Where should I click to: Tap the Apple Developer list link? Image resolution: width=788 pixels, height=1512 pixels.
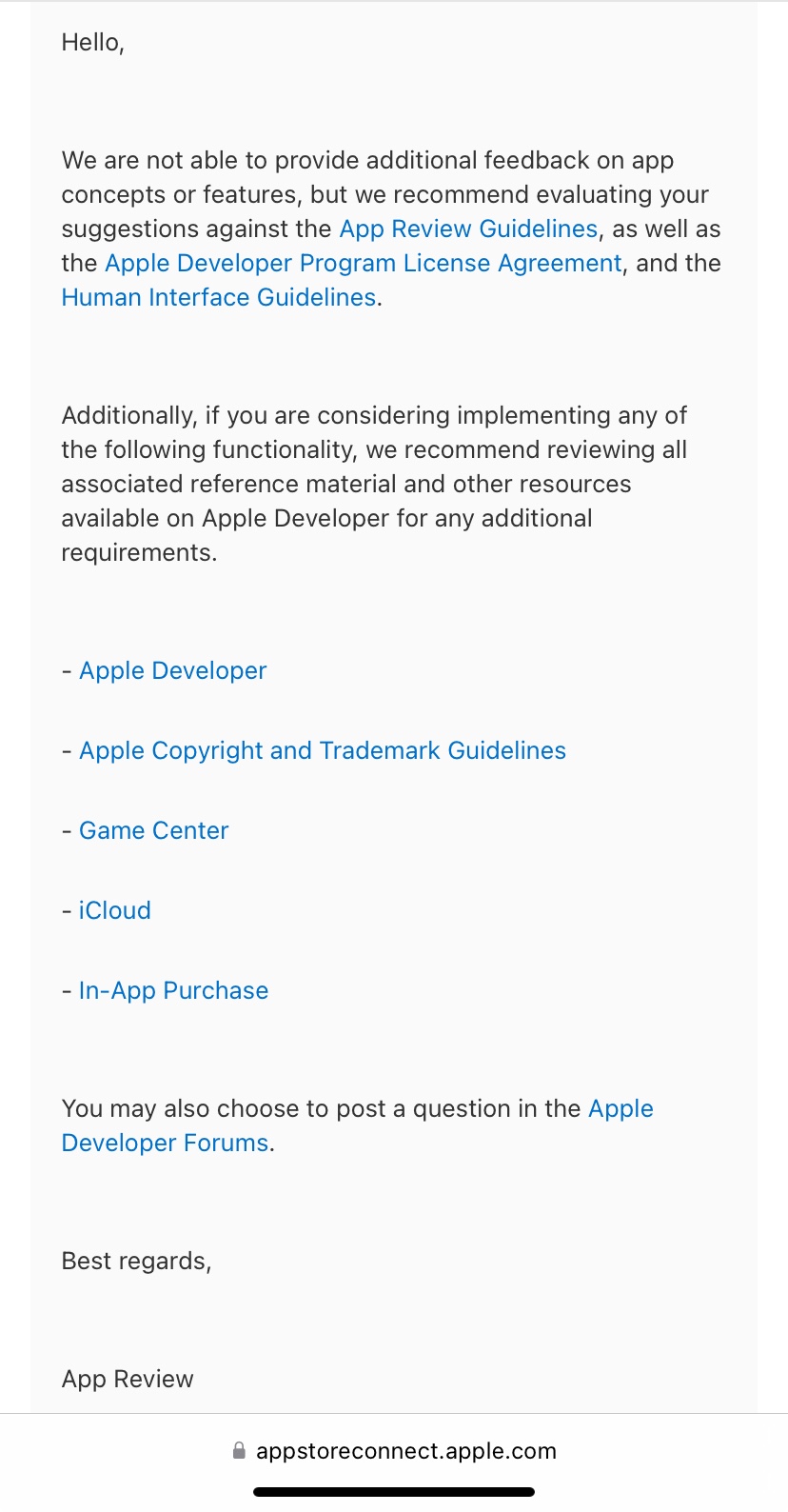[x=172, y=671]
